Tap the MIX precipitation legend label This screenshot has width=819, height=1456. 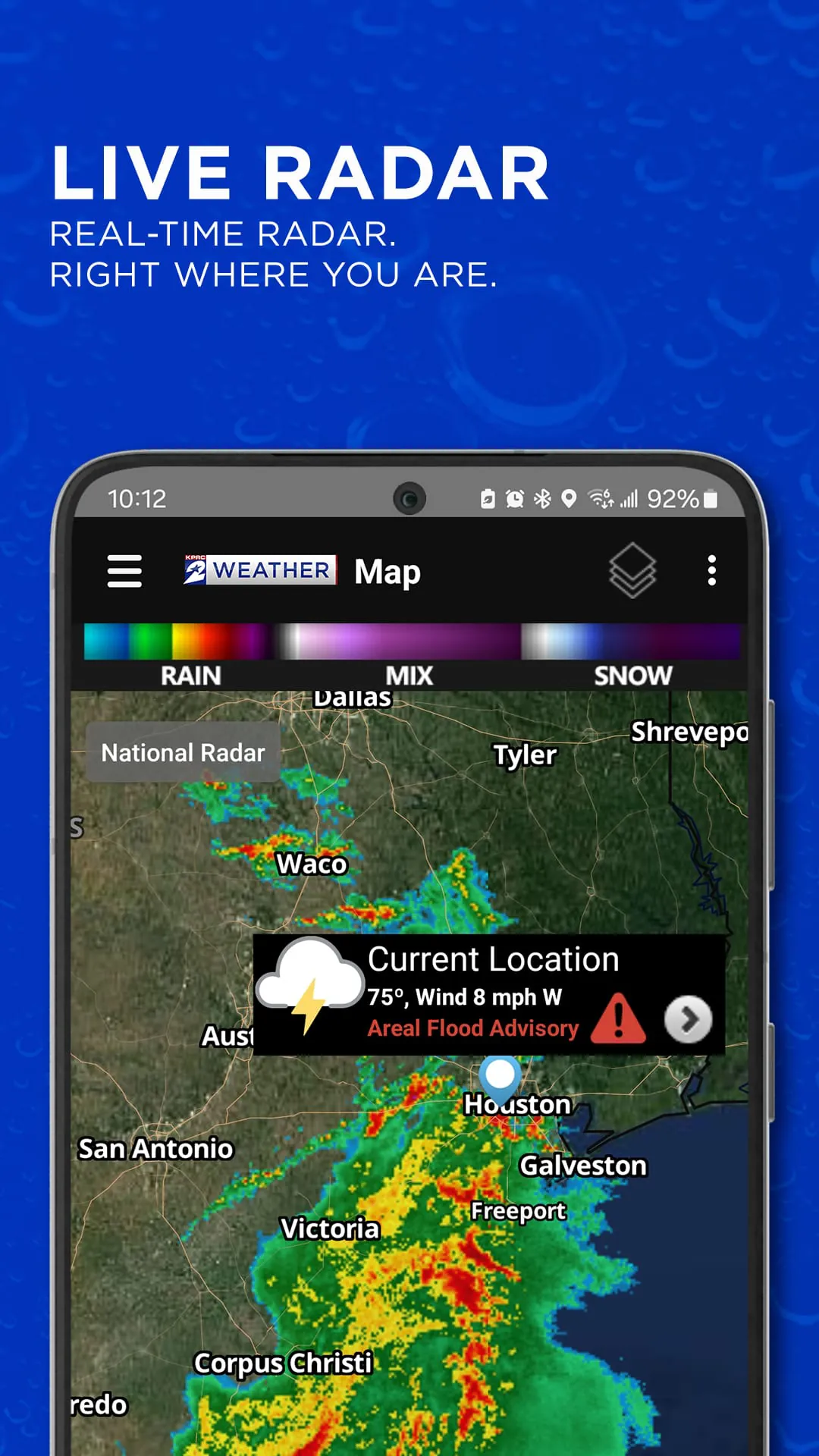click(408, 675)
